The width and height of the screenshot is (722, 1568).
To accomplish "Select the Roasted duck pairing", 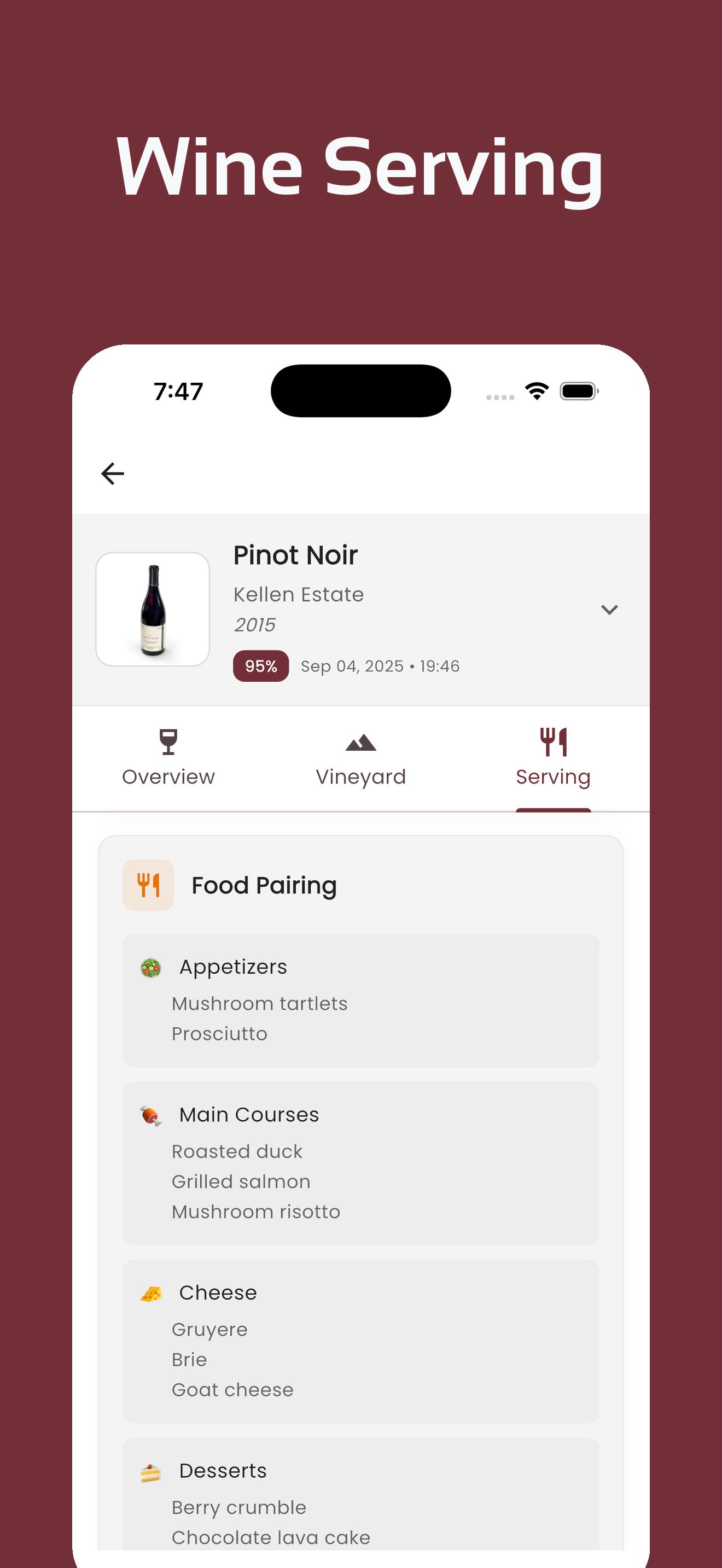I will pyautogui.click(x=237, y=1151).
